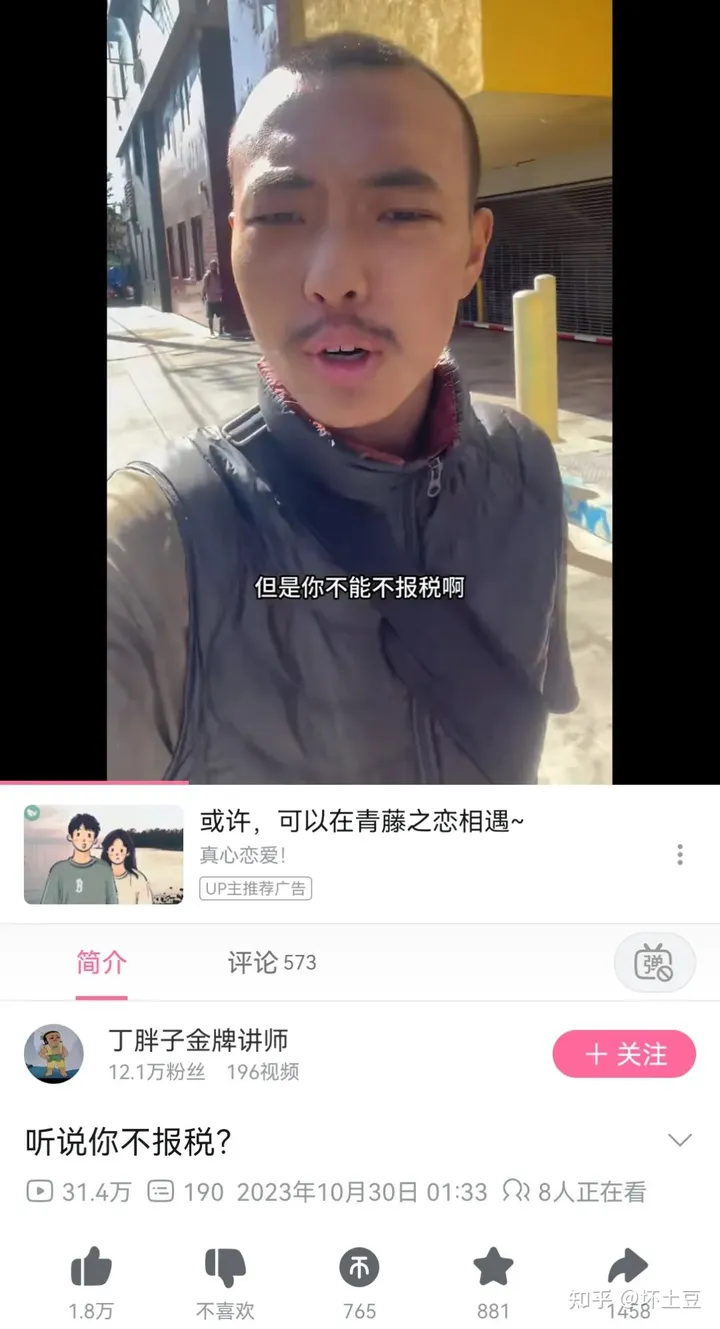Open the ad's three-dot options menu
This screenshot has height=1329, width=720.
pos(680,854)
